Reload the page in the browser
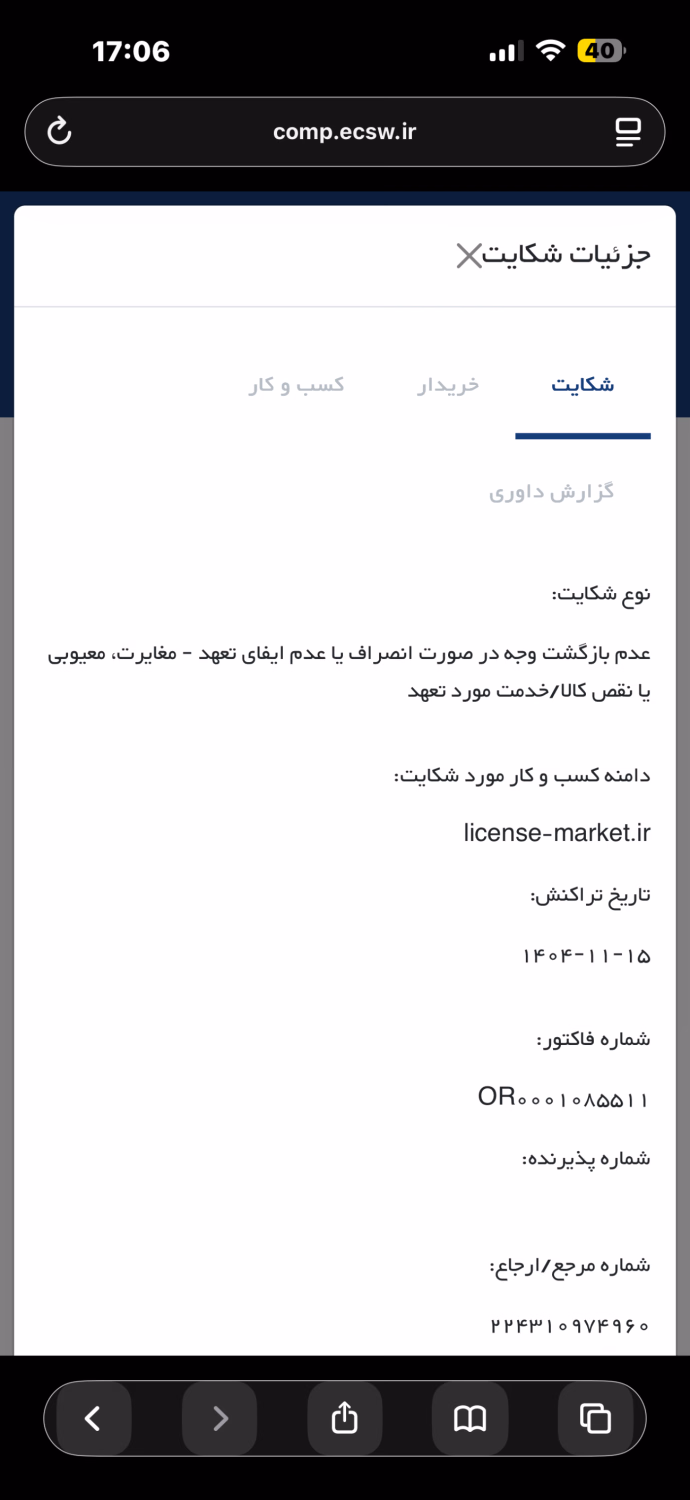Viewport: 690px width, 1500px height. (x=60, y=131)
